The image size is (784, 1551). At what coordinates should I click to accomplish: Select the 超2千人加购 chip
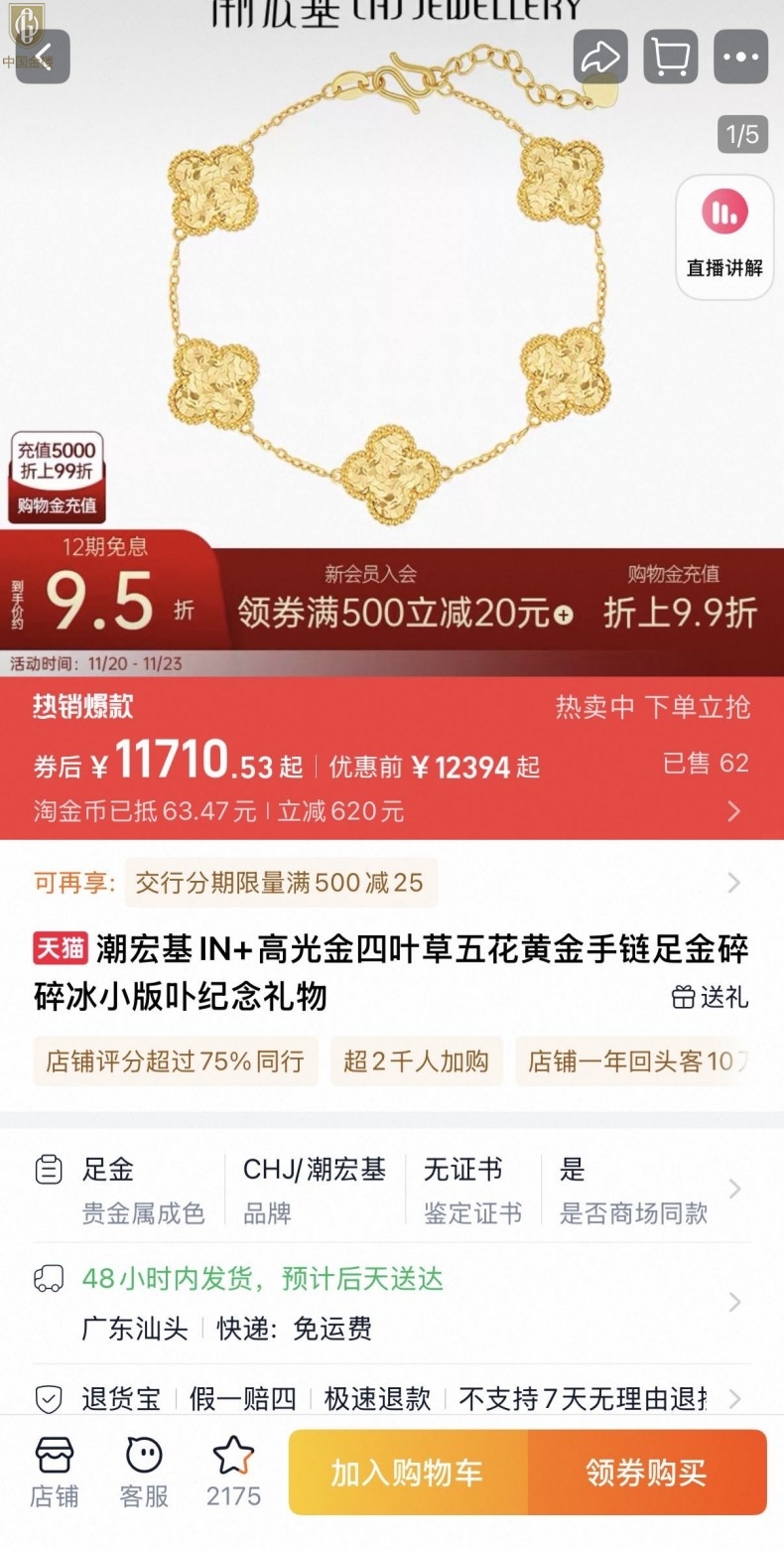[416, 1061]
